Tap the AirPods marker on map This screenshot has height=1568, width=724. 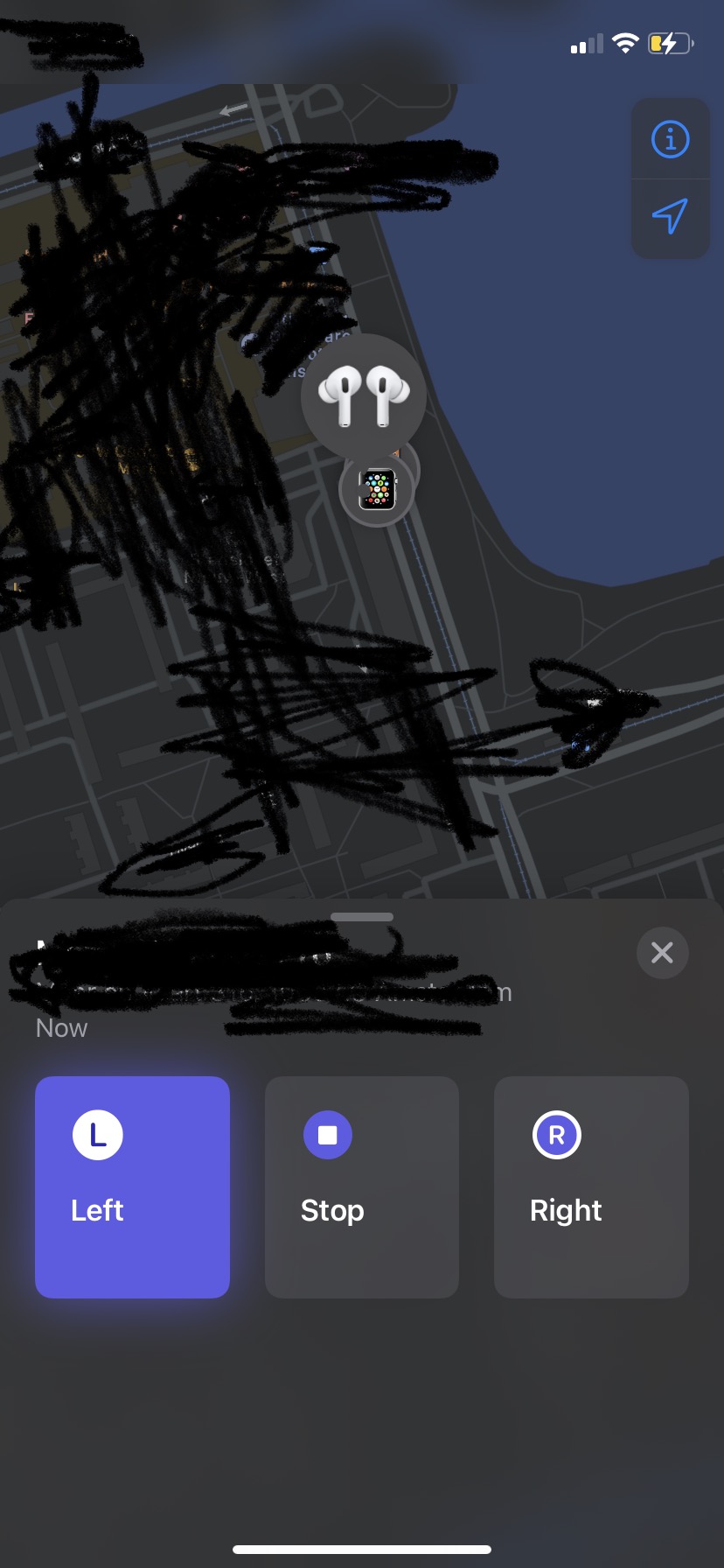tap(364, 395)
